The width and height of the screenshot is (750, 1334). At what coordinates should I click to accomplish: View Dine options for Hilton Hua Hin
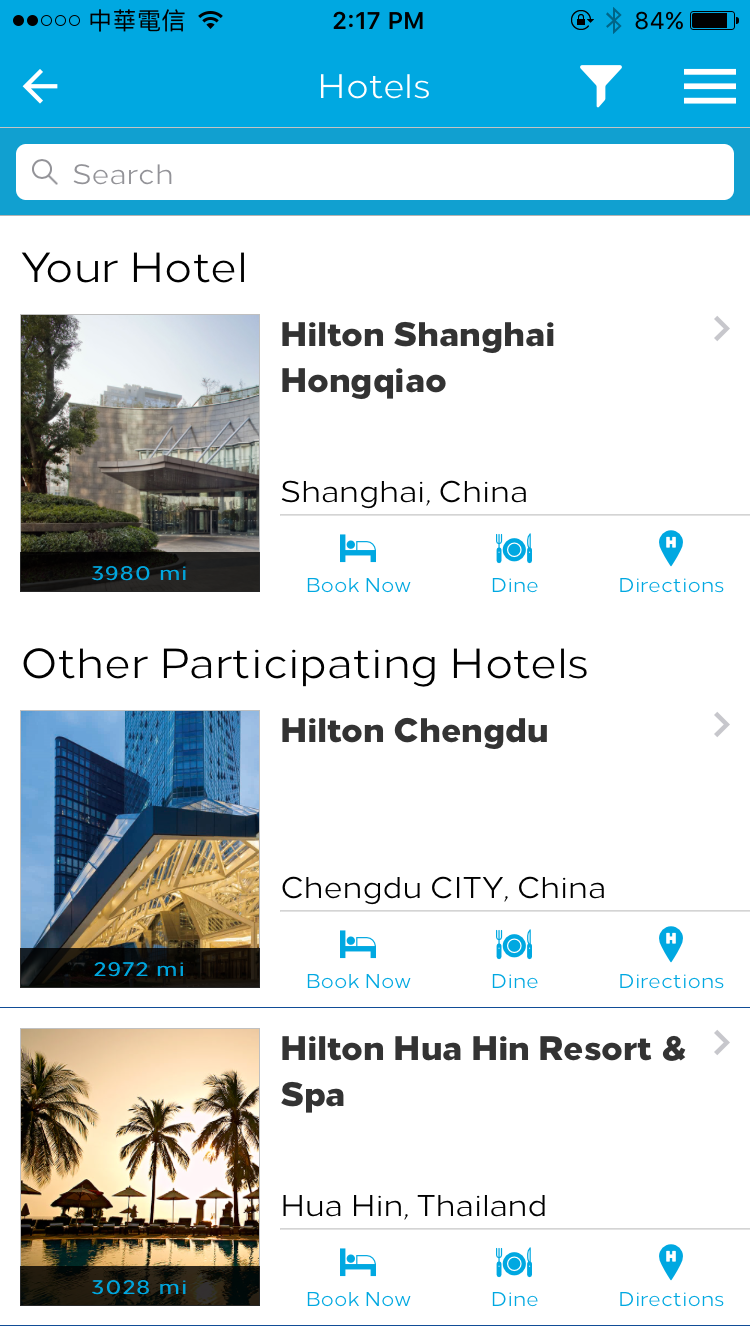tap(514, 1278)
